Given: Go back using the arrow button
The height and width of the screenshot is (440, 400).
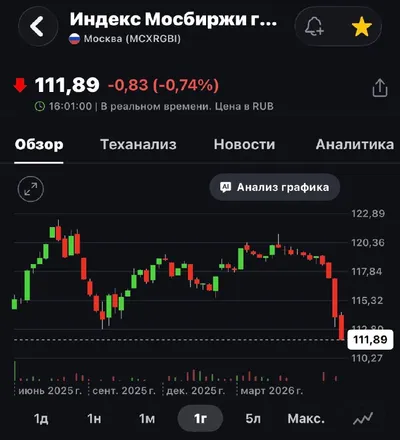Looking at the screenshot, I should coord(38,26).
